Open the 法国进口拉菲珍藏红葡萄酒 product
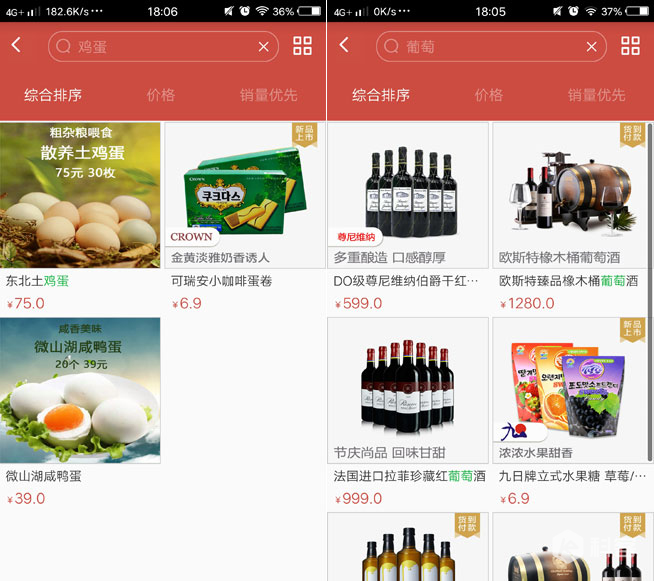This screenshot has height=581, width=654. (x=408, y=390)
